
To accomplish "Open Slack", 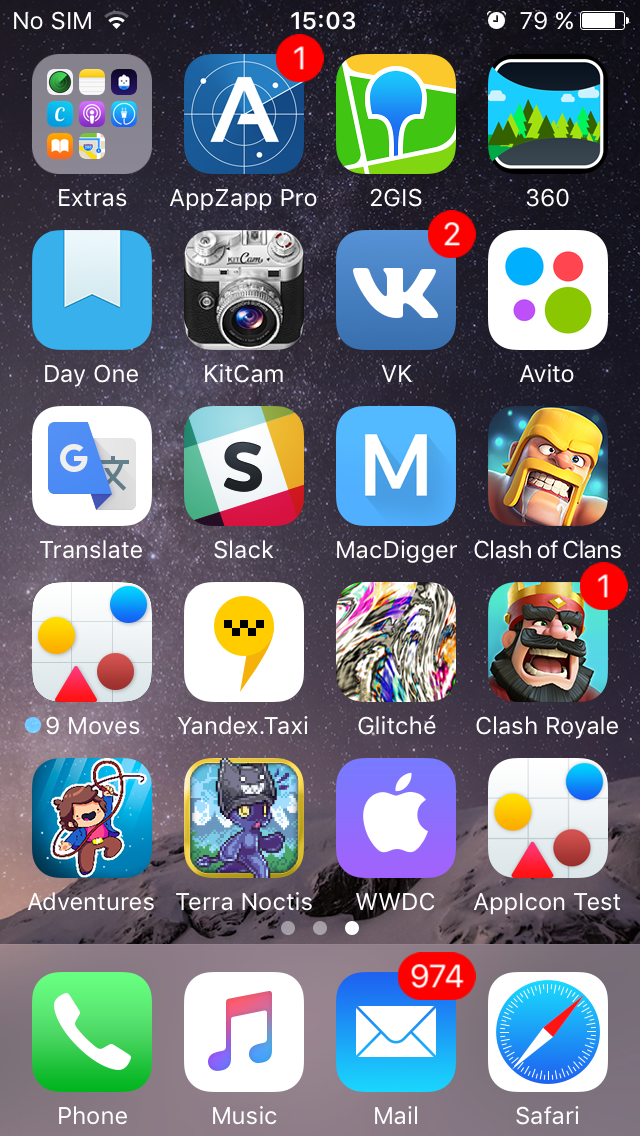I will click(x=244, y=466).
